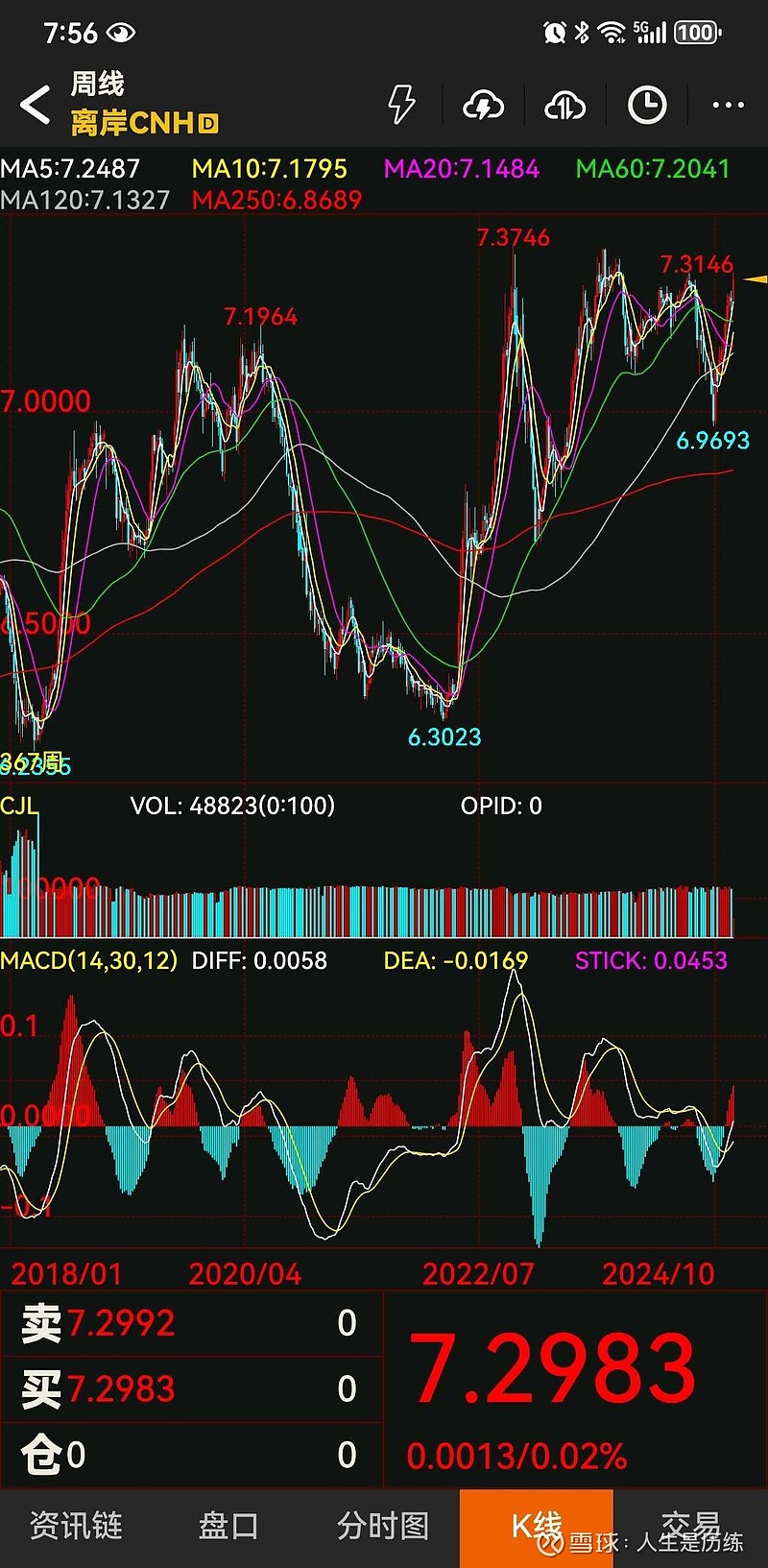Open the cloud sync icon
Screen dimensions: 768x1568
click(564, 105)
